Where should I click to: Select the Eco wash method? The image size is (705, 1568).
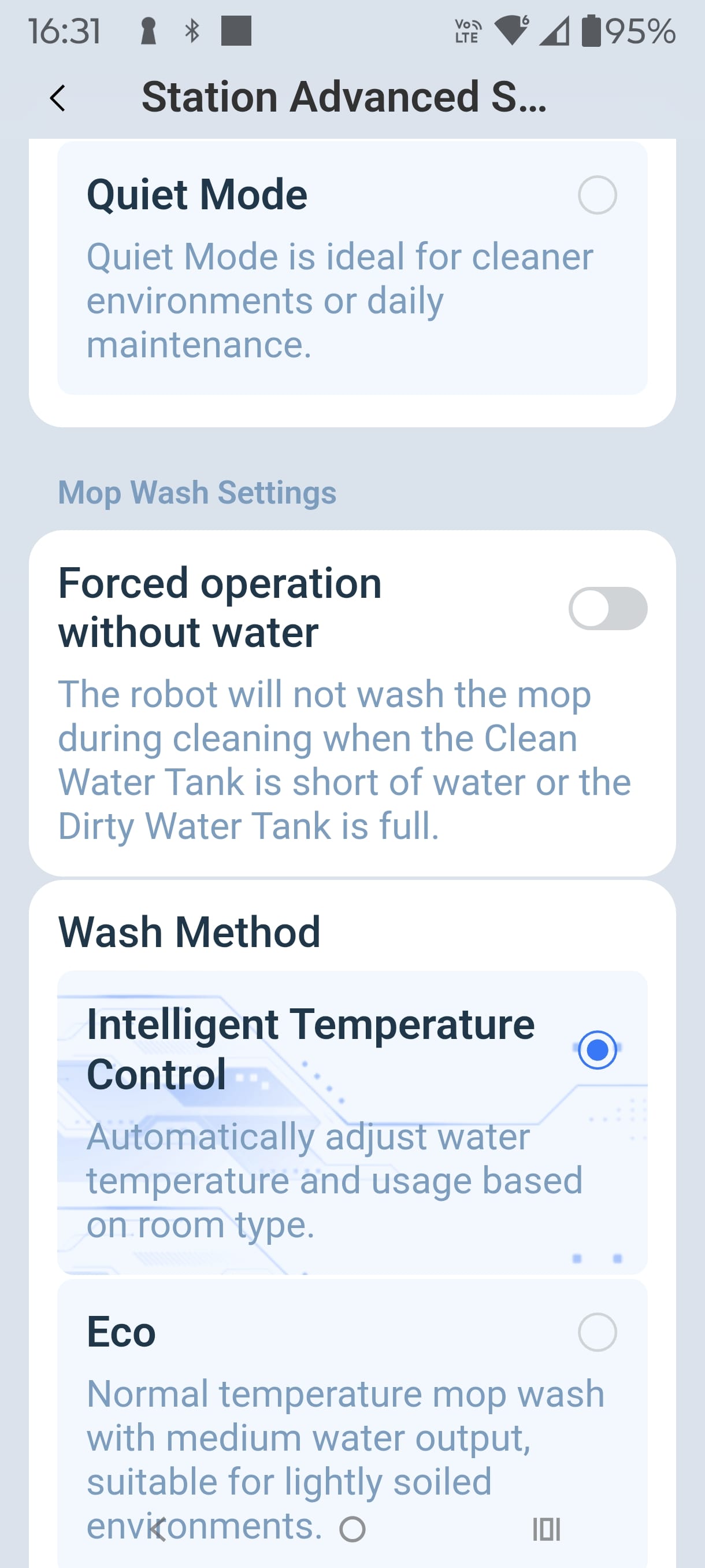click(x=597, y=1332)
